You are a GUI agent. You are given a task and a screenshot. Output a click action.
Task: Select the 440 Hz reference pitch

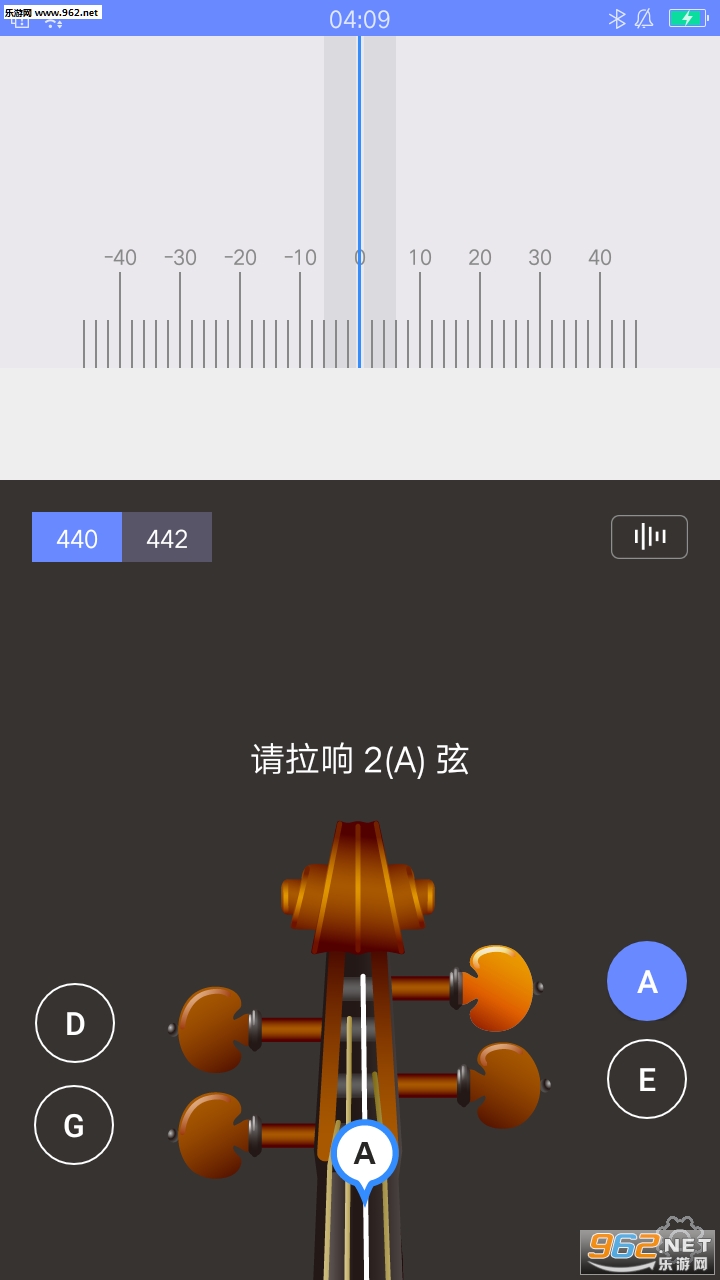point(77,538)
